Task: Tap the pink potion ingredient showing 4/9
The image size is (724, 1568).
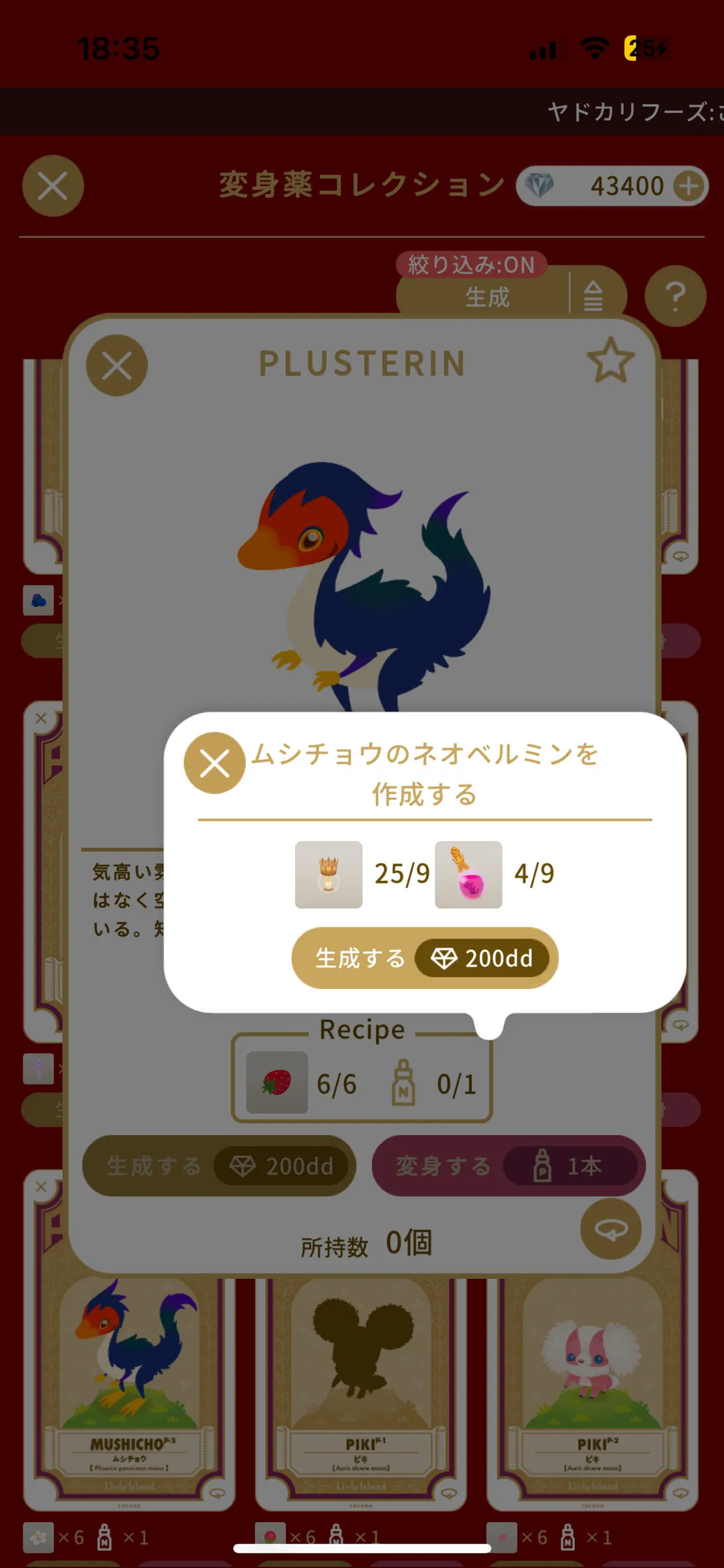Action: pos(468,874)
